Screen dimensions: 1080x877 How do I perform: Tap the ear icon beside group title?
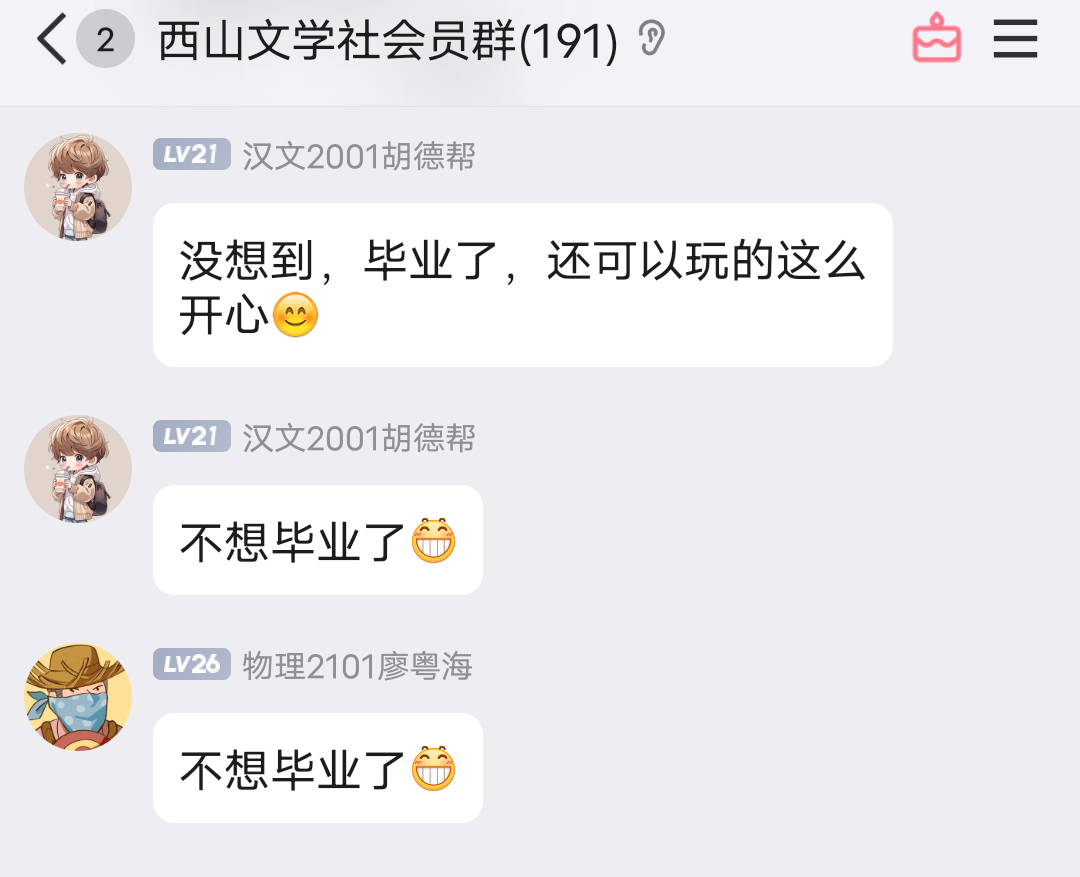pyautogui.click(x=652, y=40)
